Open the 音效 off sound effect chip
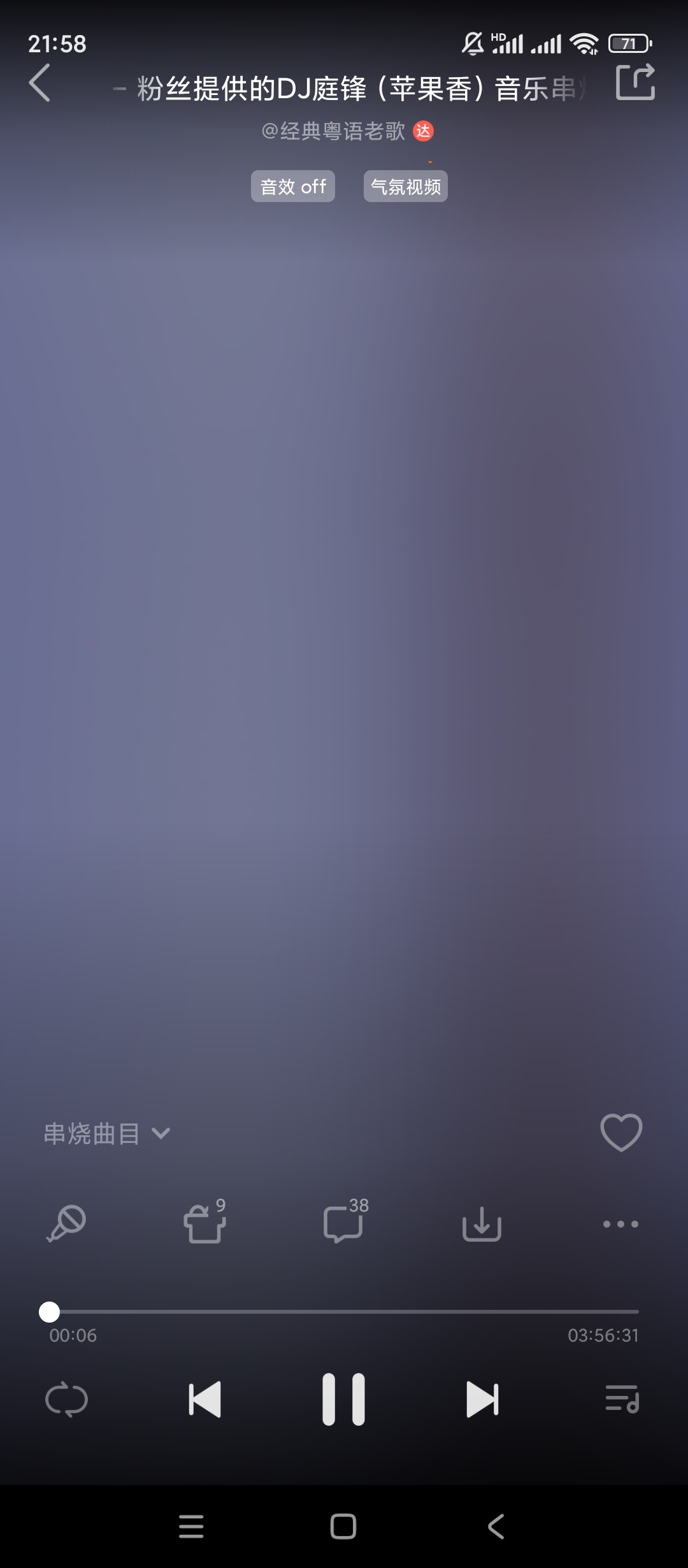The height and width of the screenshot is (1568, 688). pyautogui.click(x=292, y=187)
